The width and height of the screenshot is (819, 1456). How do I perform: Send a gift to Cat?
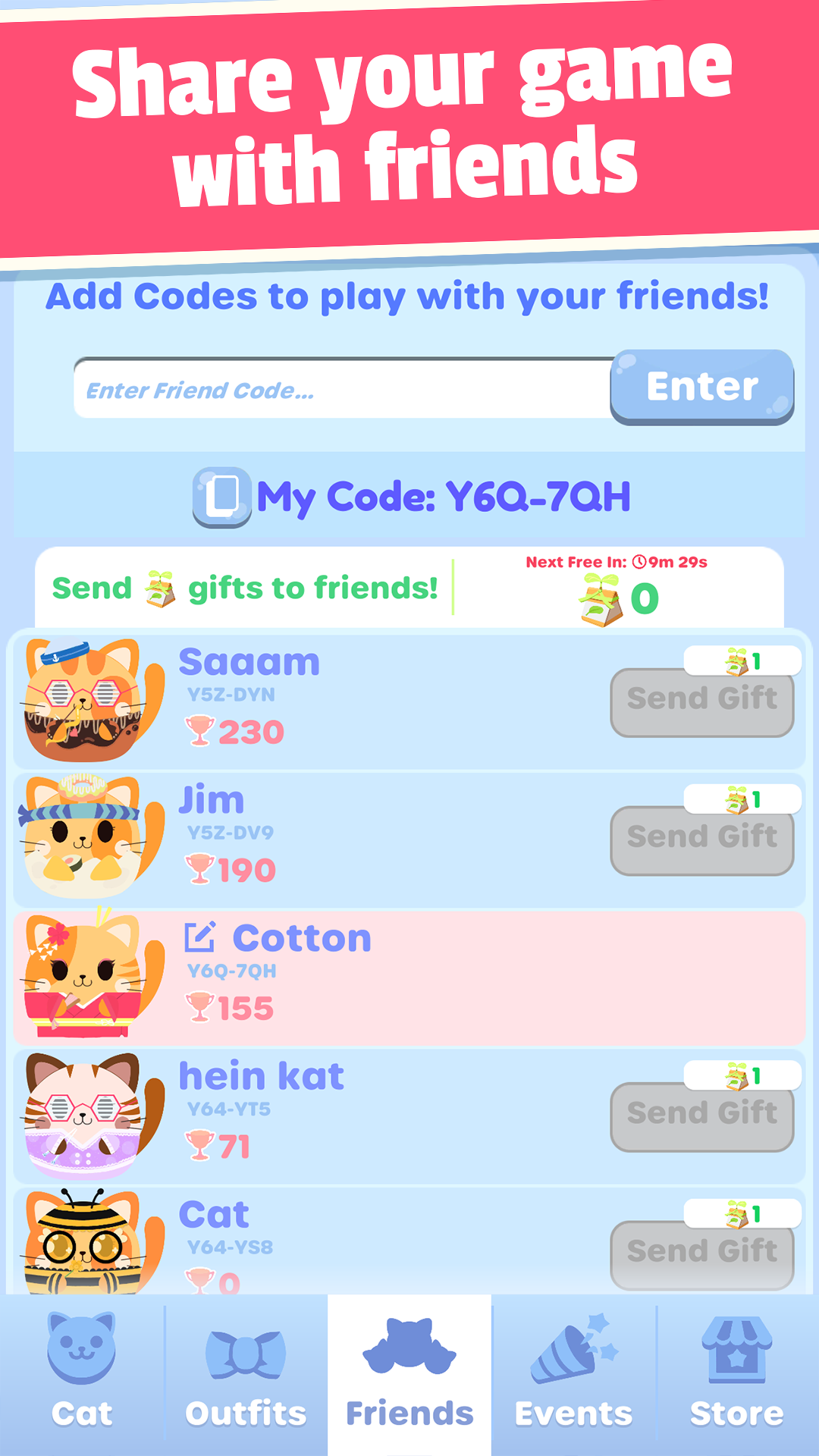(701, 1251)
